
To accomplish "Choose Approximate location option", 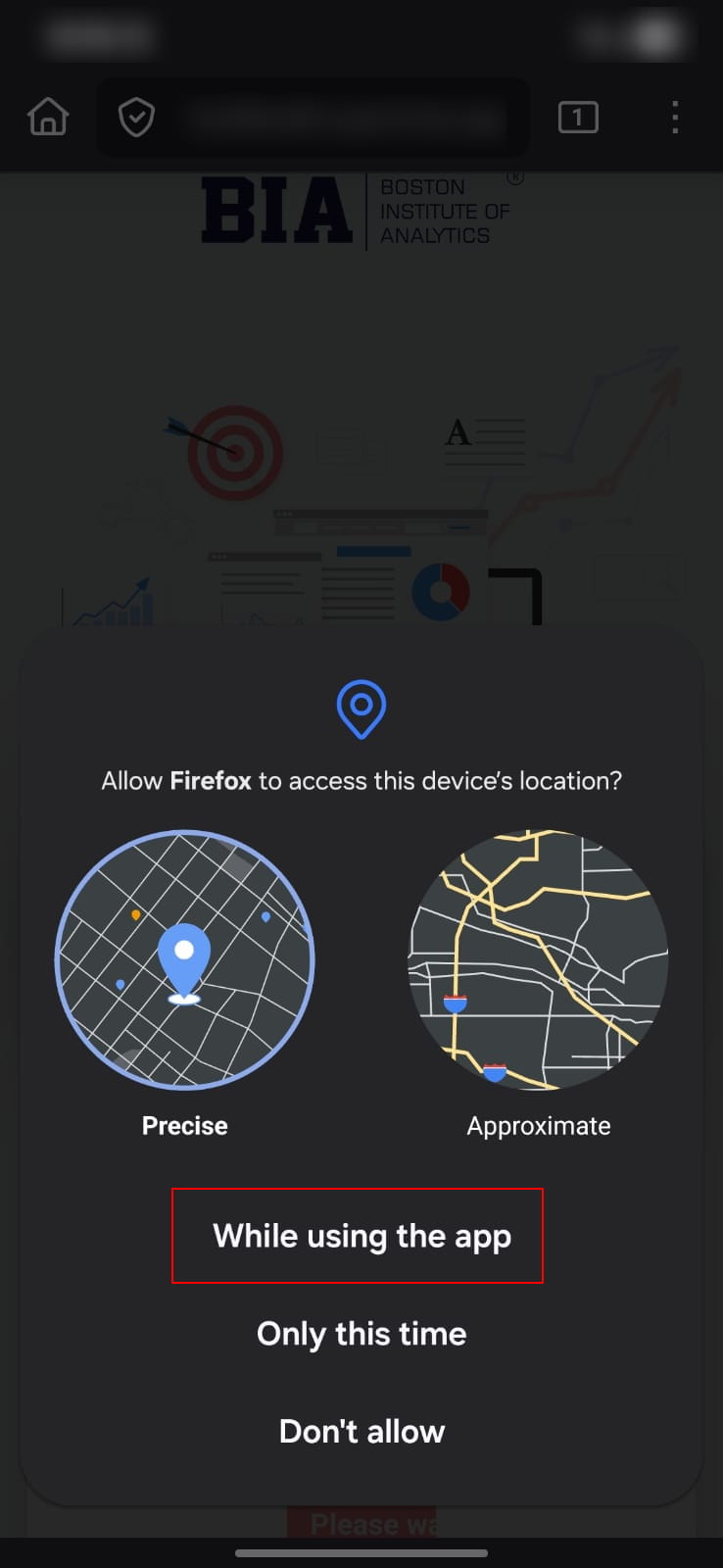I will [538, 960].
